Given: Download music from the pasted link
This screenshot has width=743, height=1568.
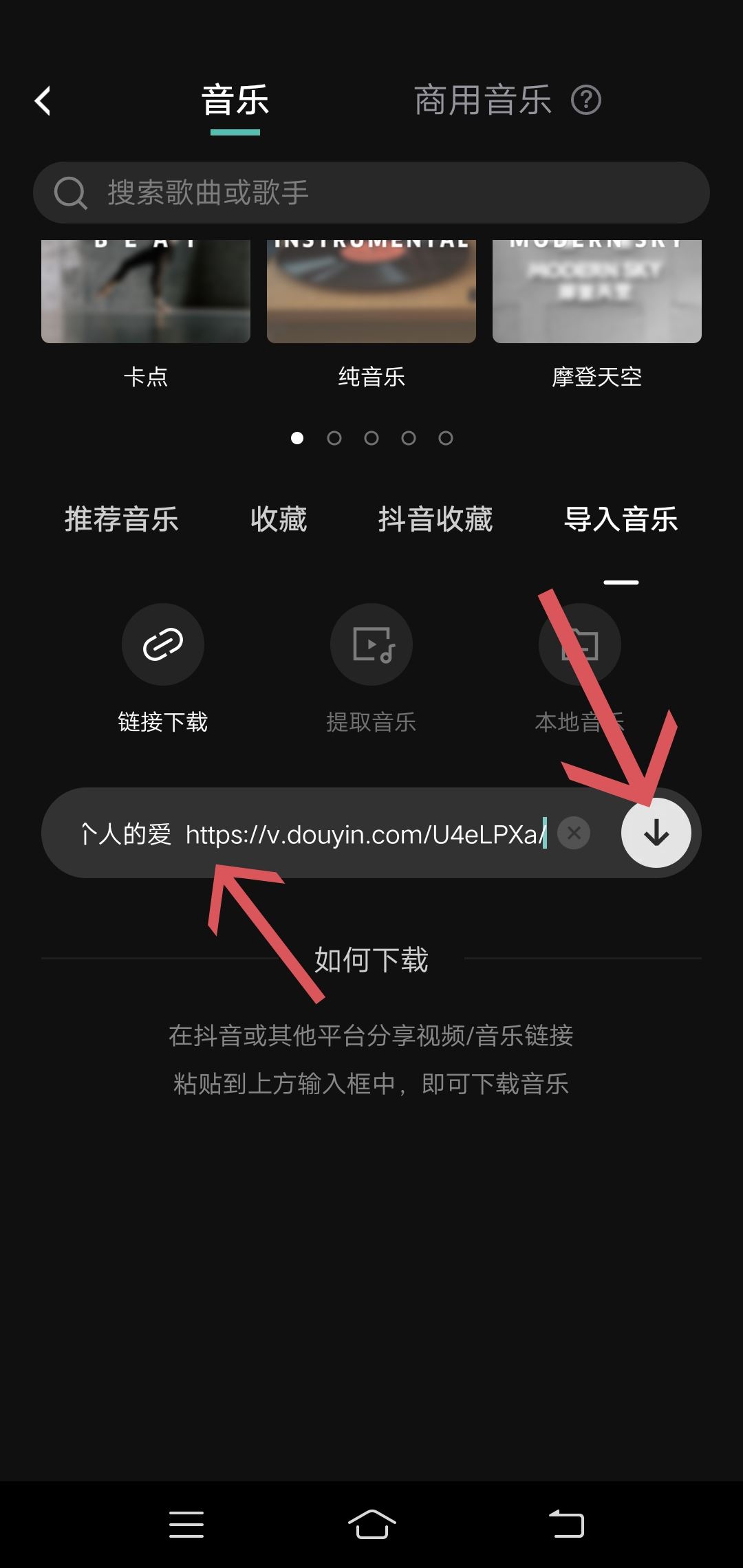Looking at the screenshot, I should (656, 833).
